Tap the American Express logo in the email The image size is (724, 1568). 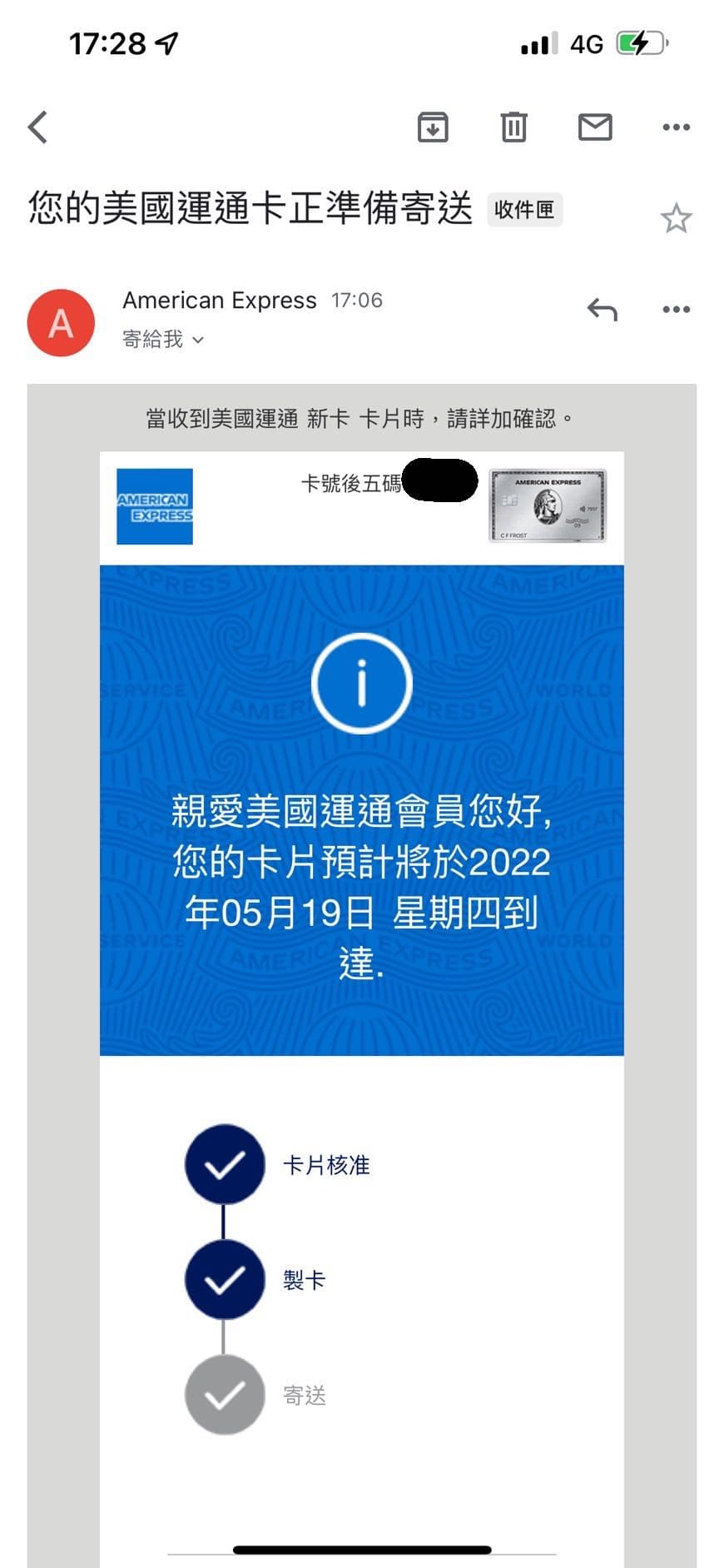coord(155,505)
